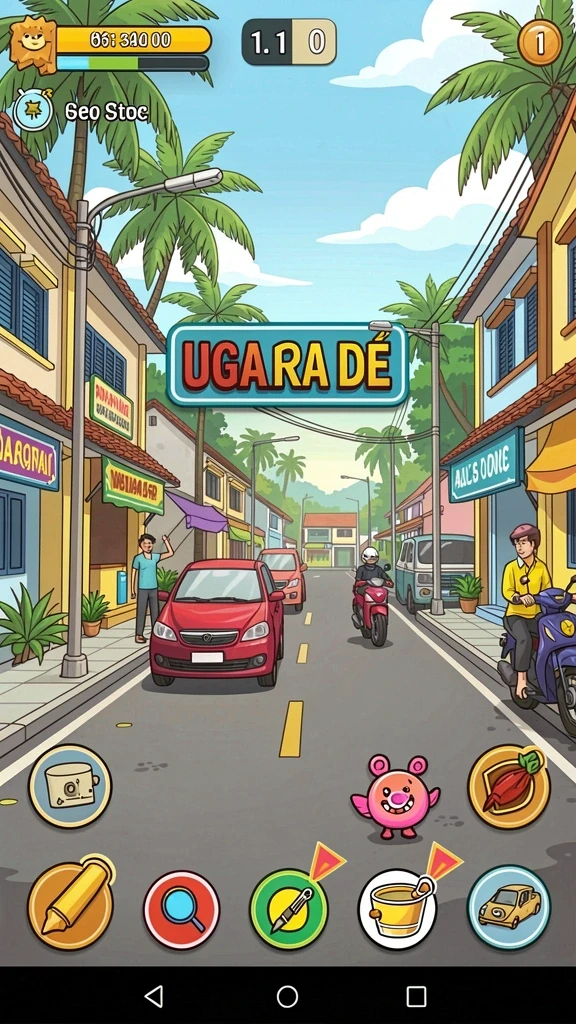Tap the lion avatar in the corner
576x1024 pixels.
(33, 45)
